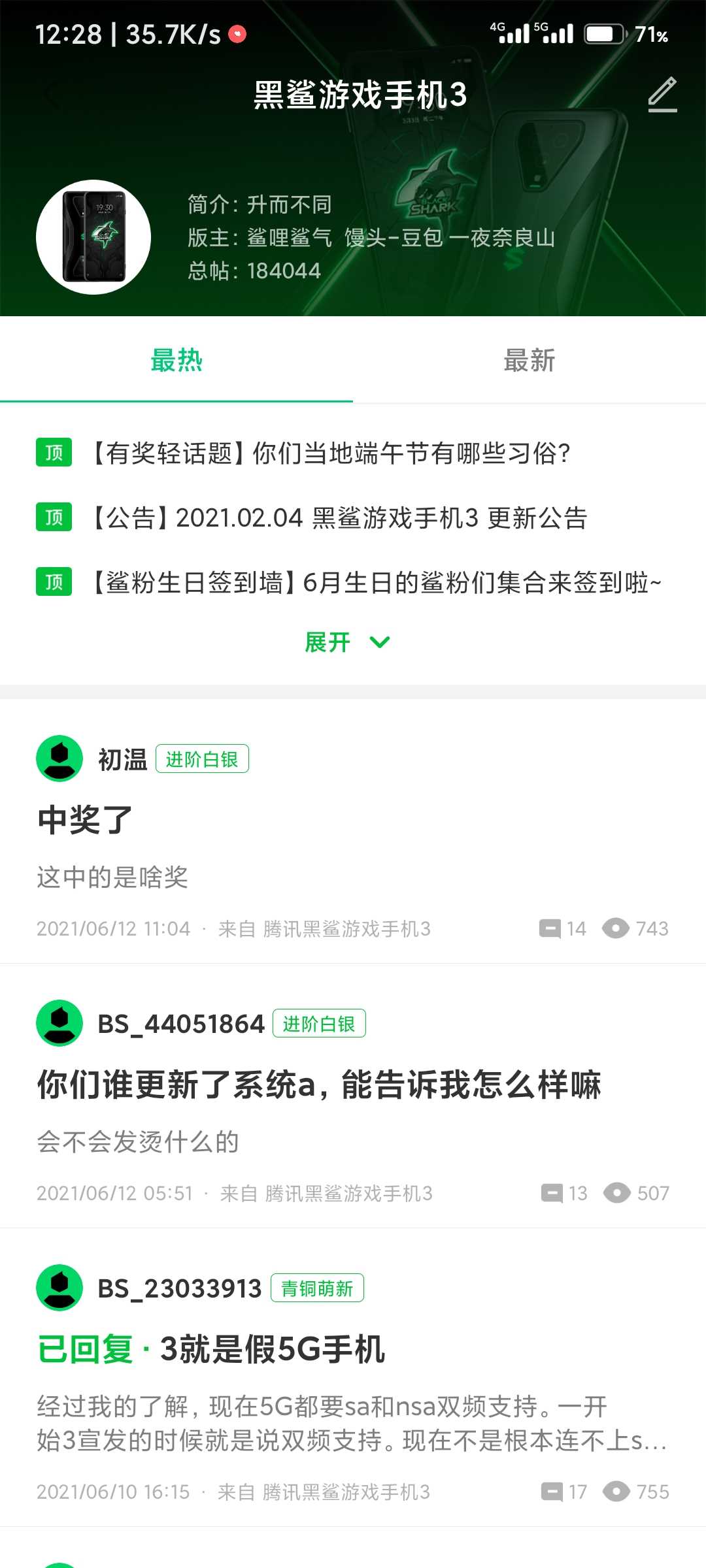Go back using the header arrow

(x=51, y=96)
